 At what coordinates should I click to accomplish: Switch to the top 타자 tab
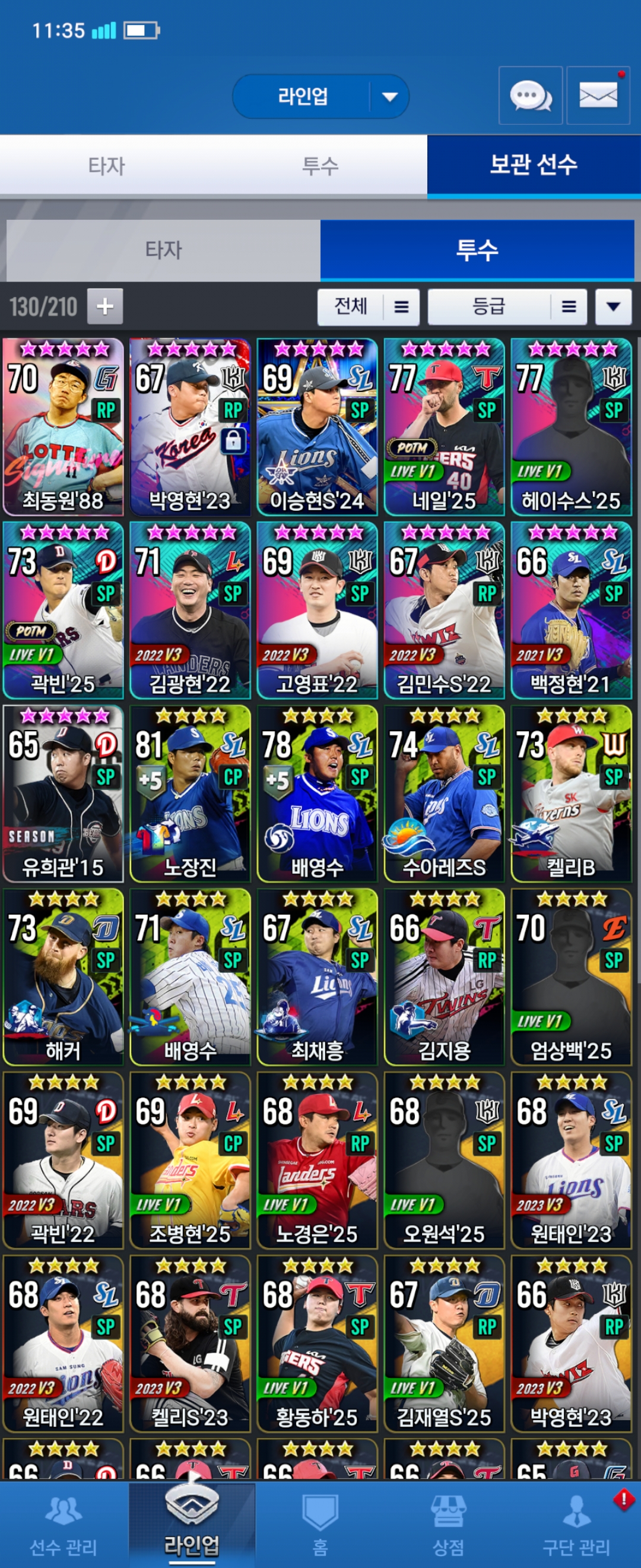click(x=106, y=166)
